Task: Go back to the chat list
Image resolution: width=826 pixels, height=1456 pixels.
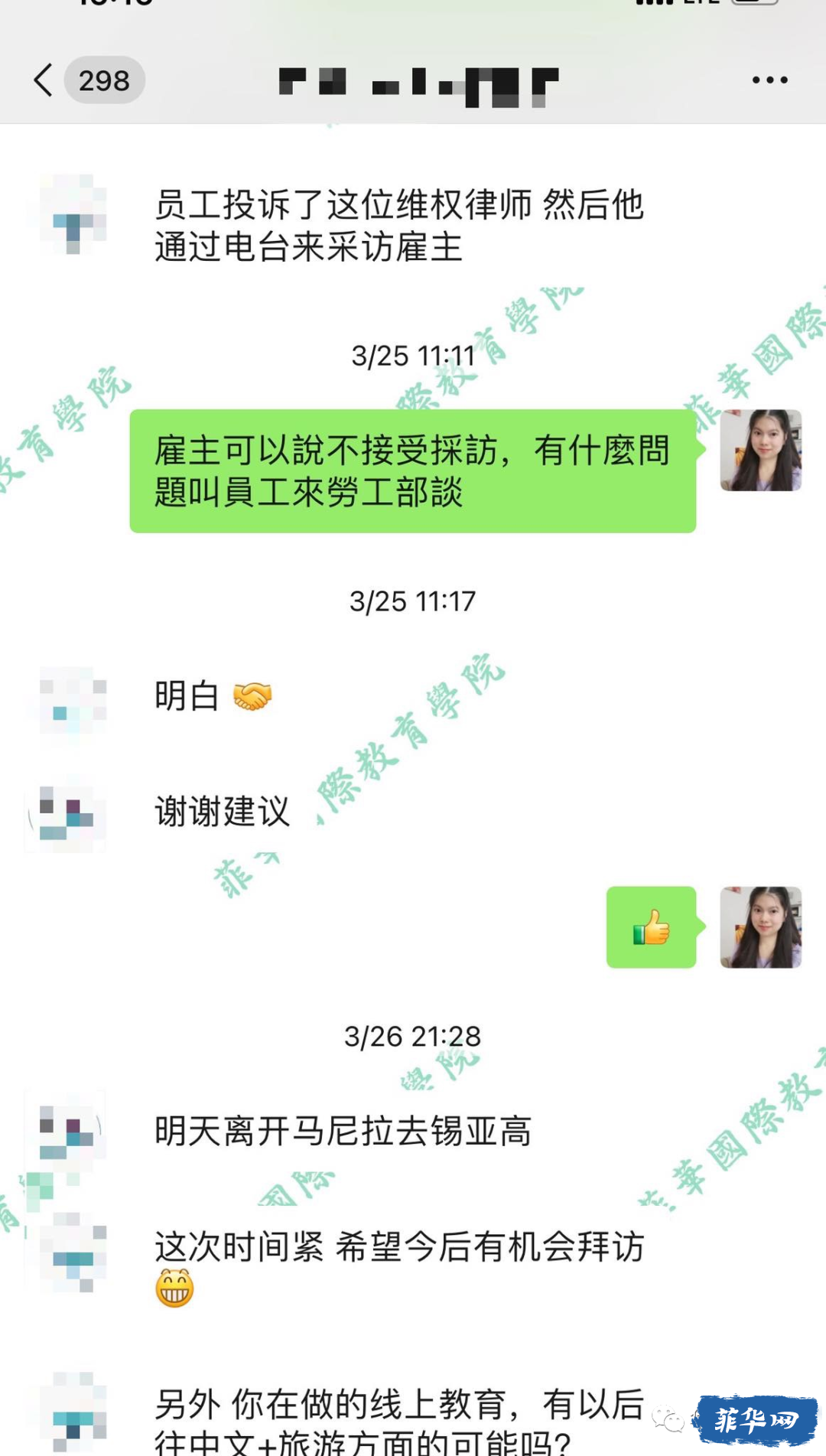Action: 44,80
